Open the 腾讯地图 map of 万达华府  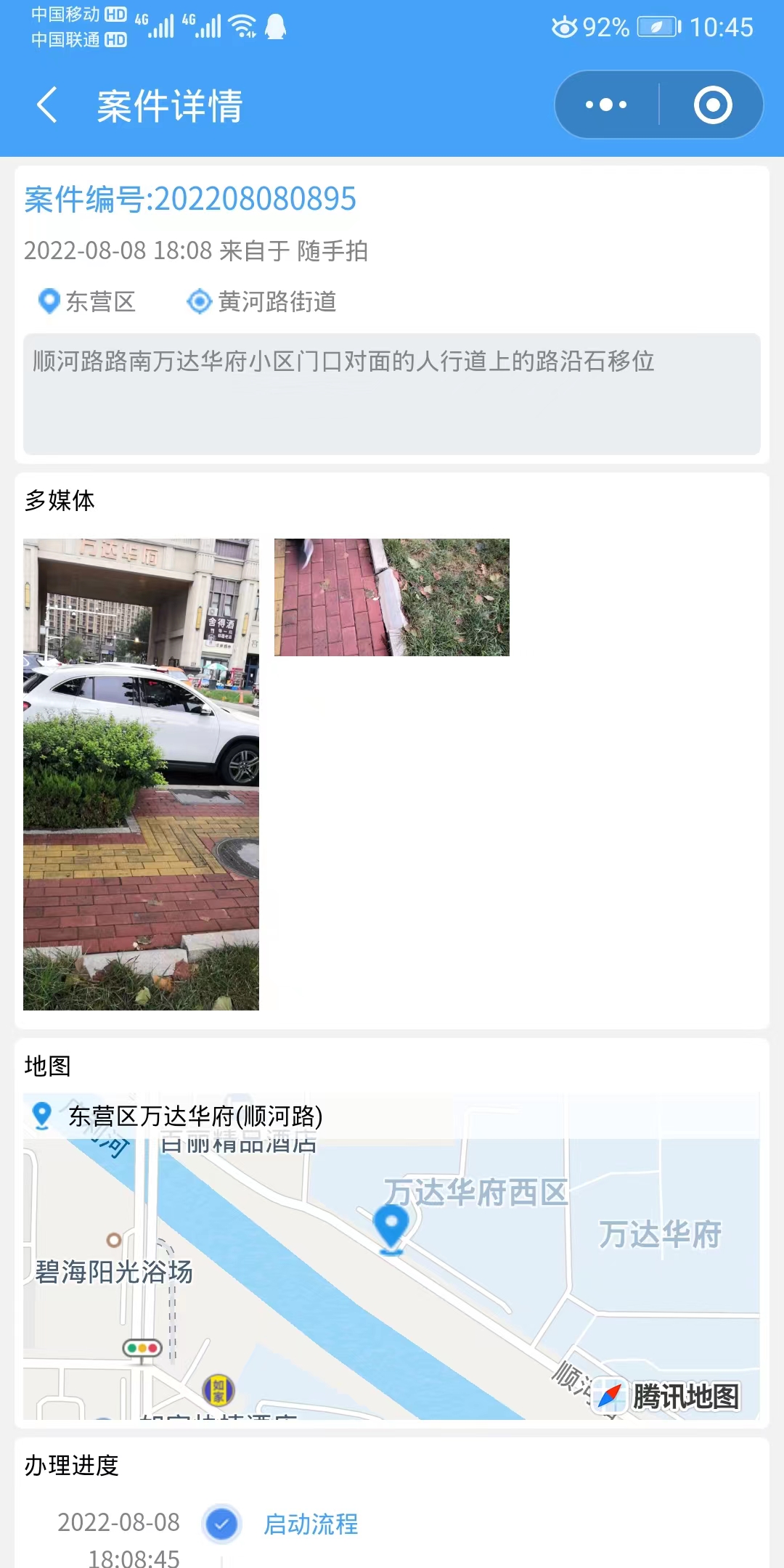[x=391, y=1256]
